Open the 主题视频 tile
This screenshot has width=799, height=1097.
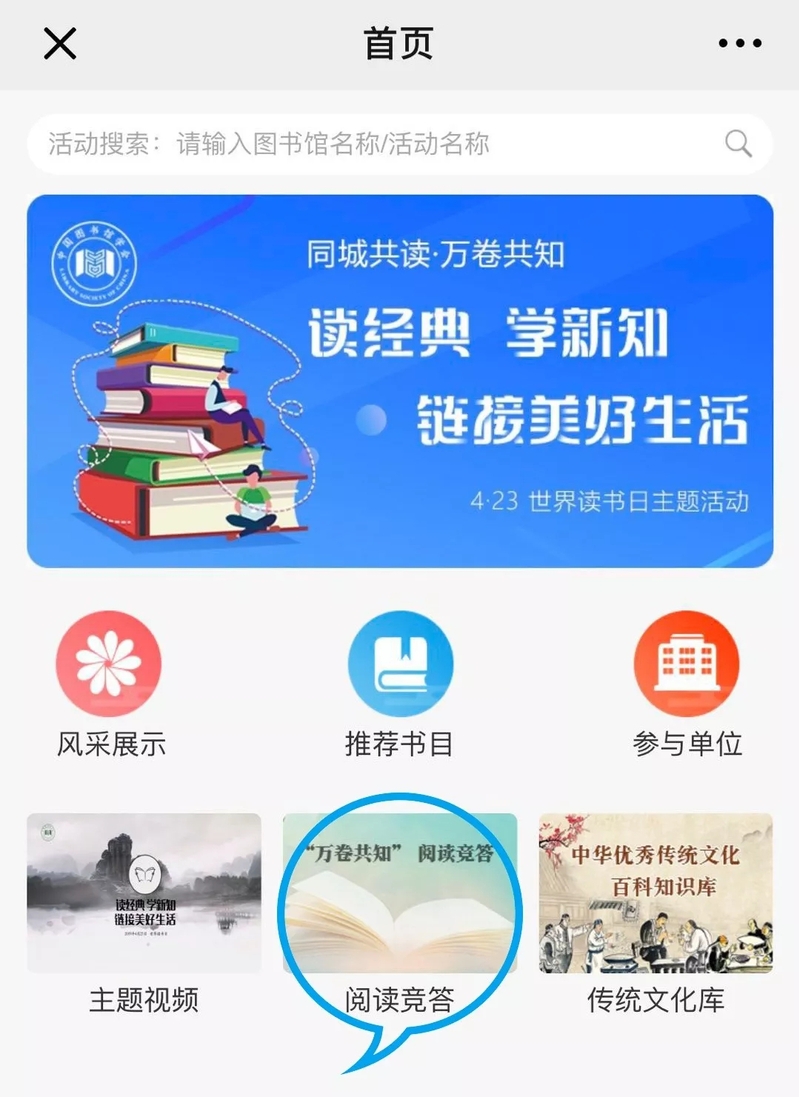click(x=144, y=892)
